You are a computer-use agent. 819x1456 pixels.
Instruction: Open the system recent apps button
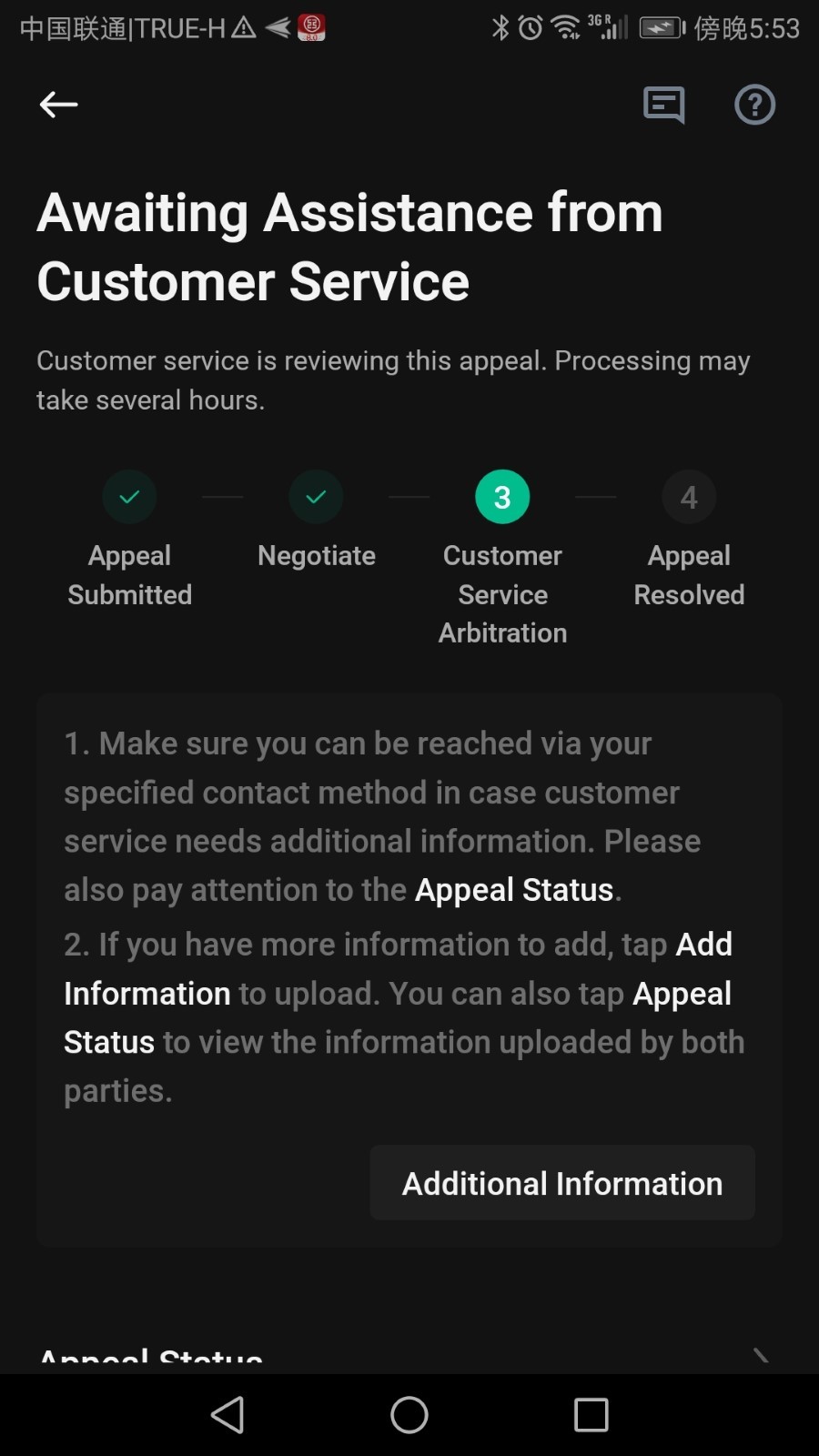(591, 1415)
